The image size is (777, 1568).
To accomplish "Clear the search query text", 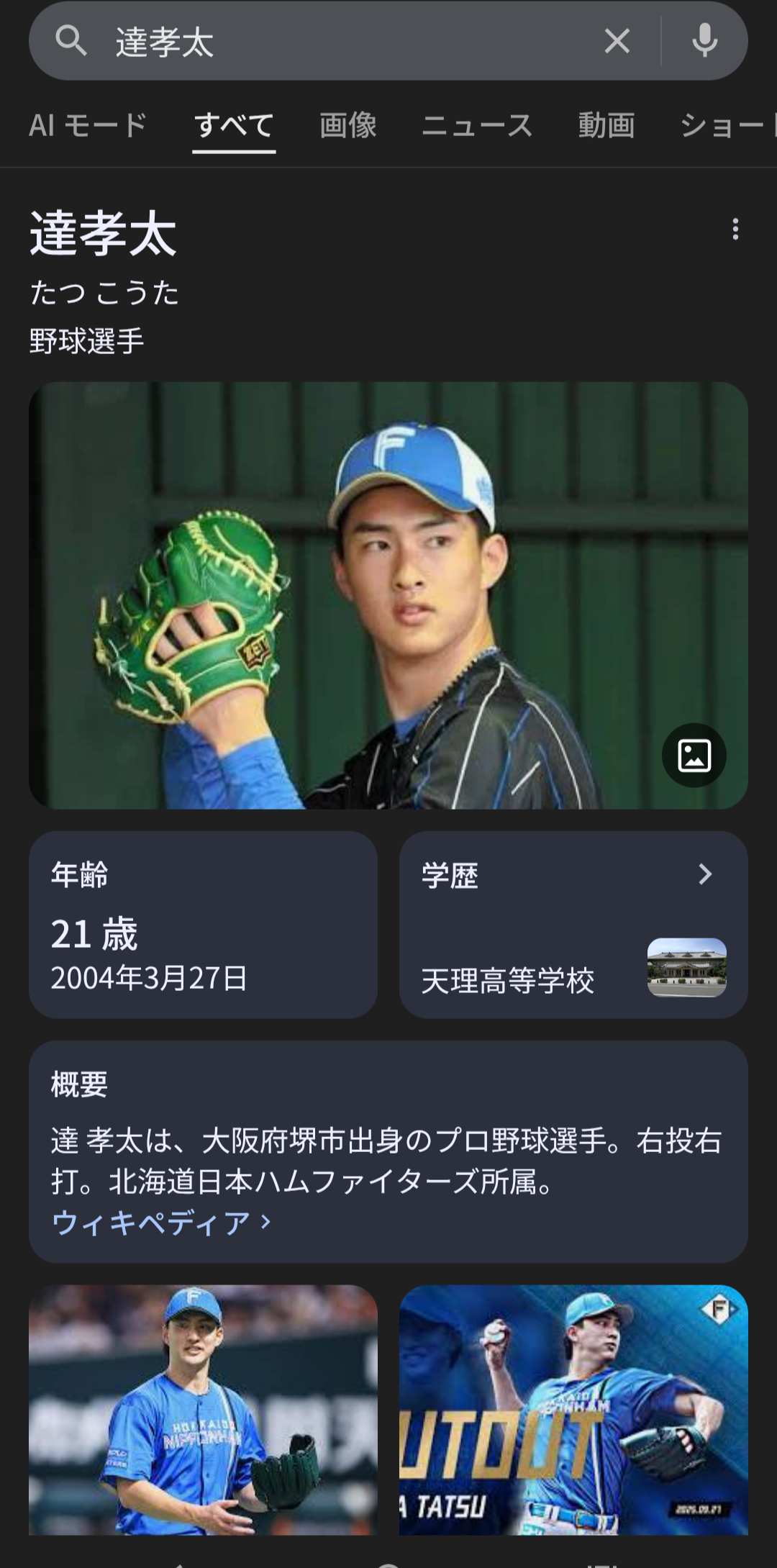I will coord(617,41).
